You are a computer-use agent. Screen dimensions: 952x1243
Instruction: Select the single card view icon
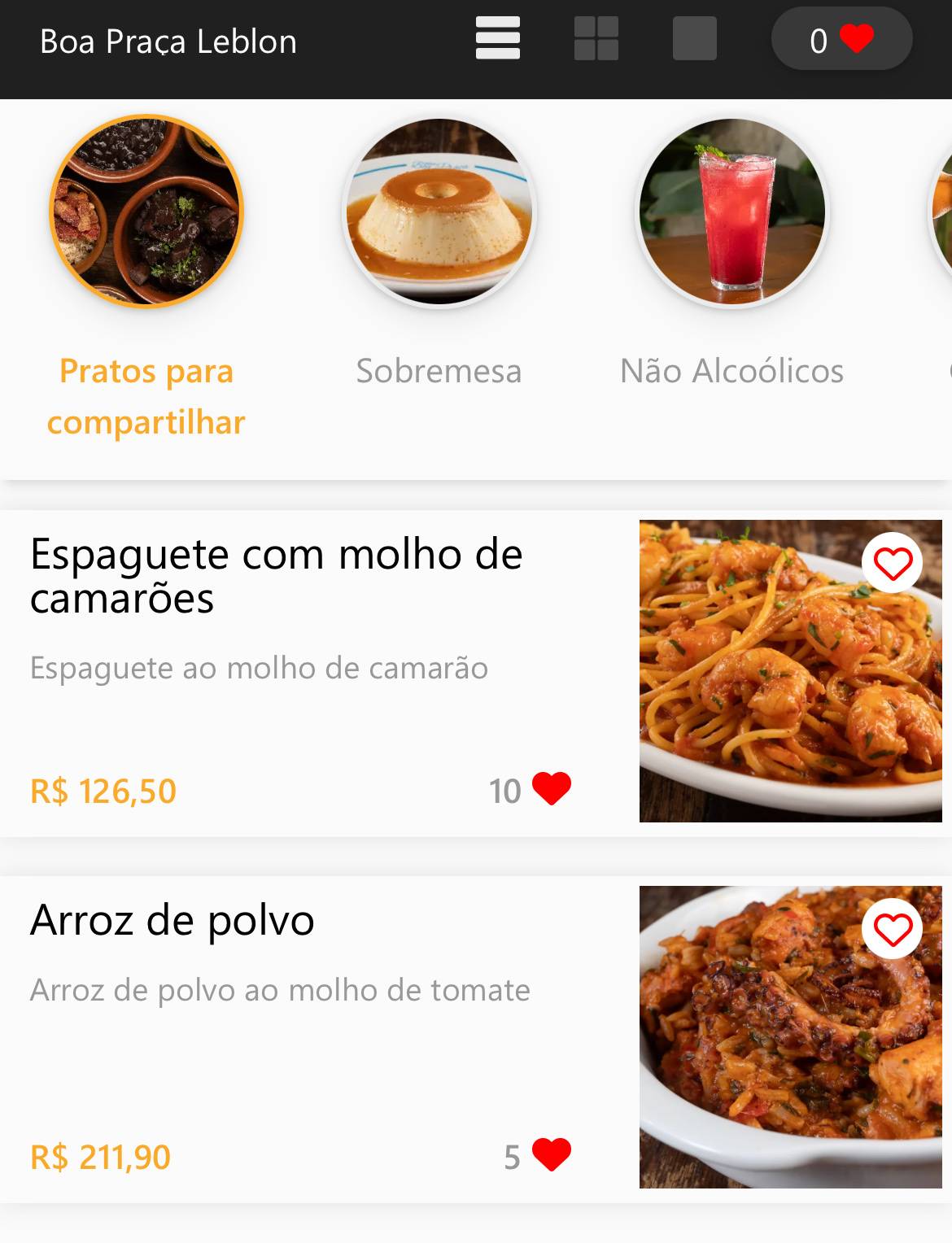click(694, 38)
